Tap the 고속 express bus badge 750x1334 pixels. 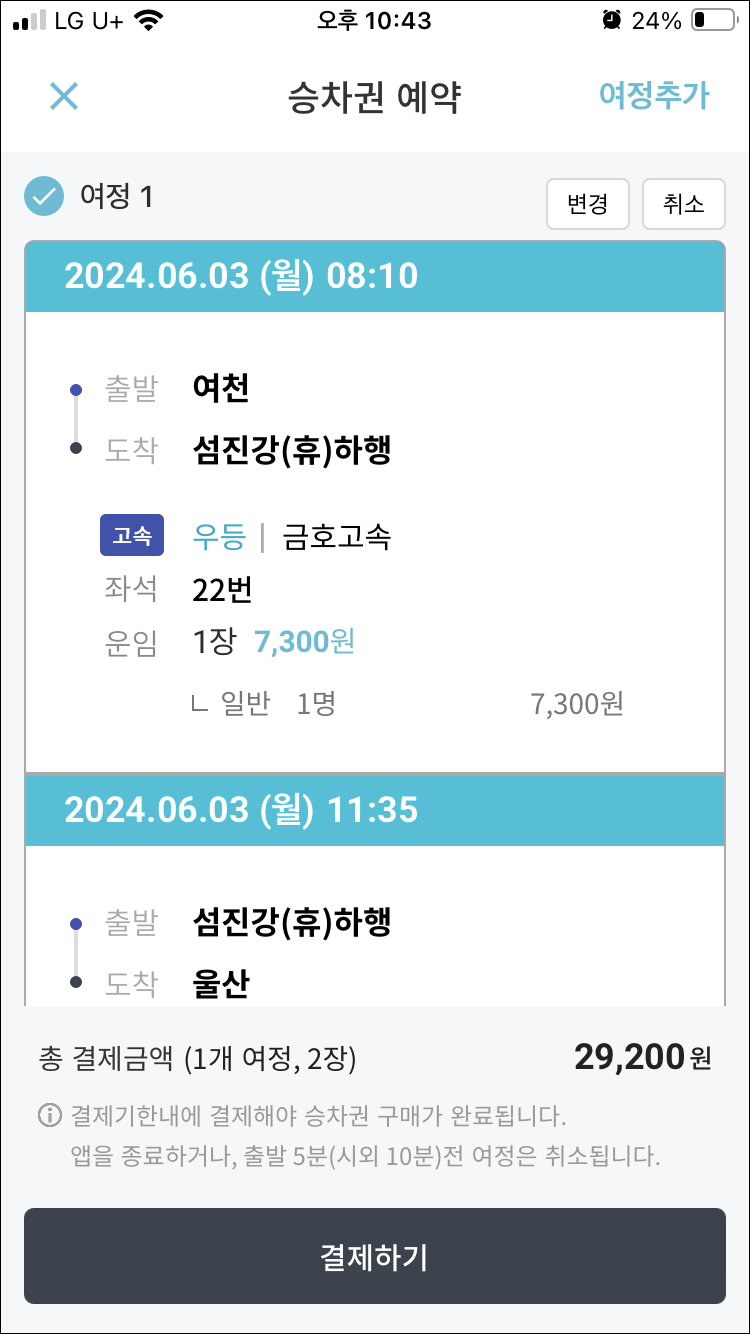[x=130, y=535]
